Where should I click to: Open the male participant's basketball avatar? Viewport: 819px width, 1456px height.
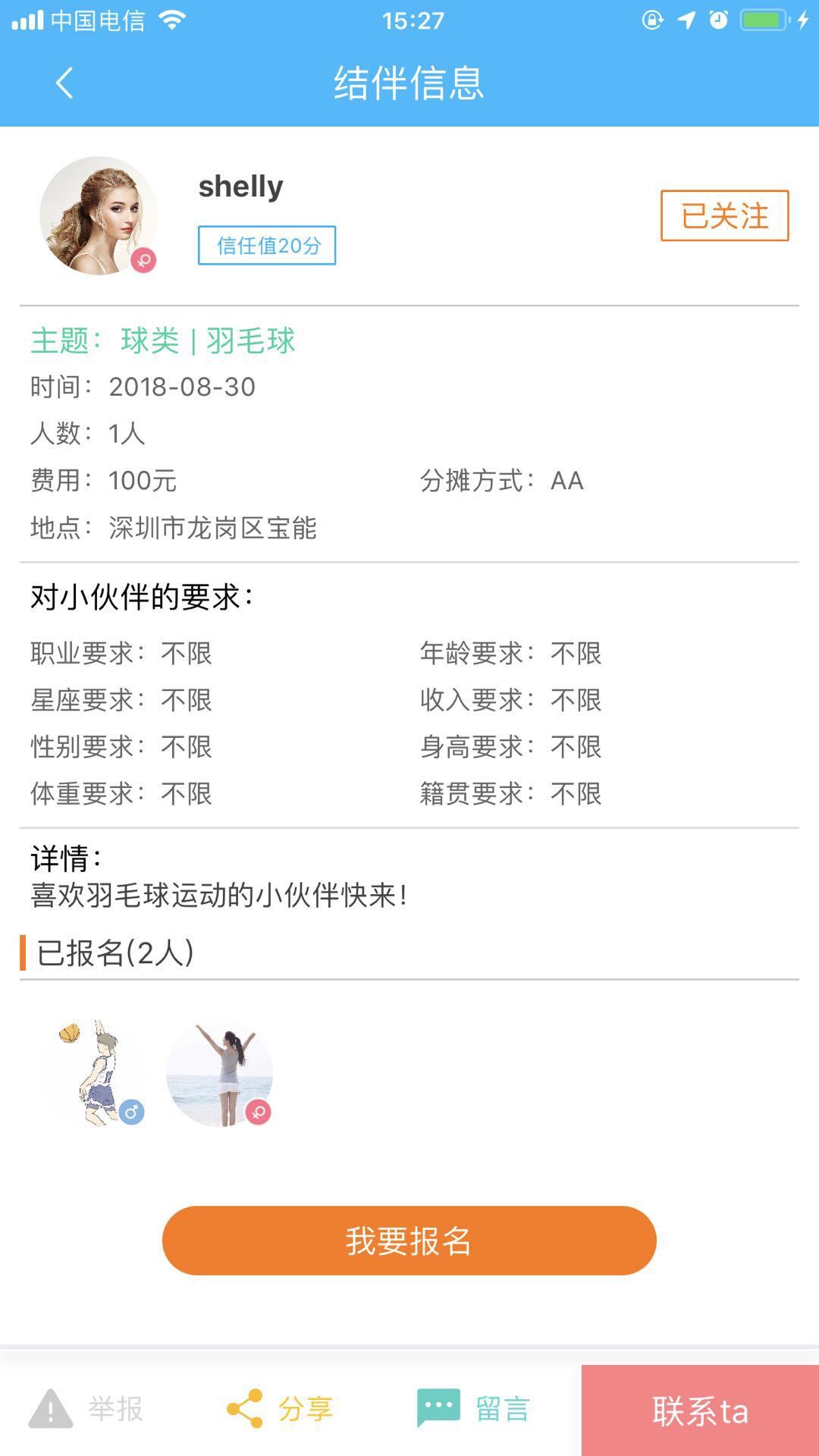pyautogui.click(x=94, y=1073)
